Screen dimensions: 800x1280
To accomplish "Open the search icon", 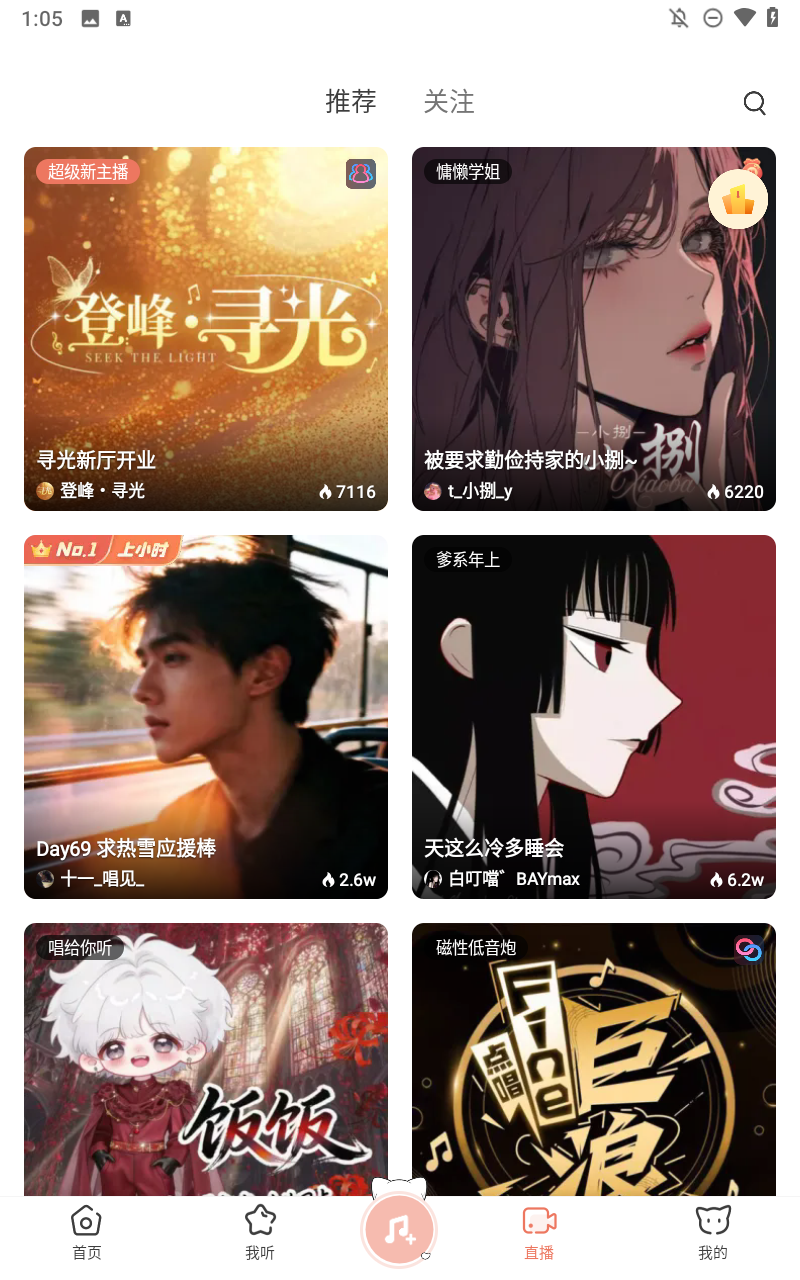I will pos(754,103).
